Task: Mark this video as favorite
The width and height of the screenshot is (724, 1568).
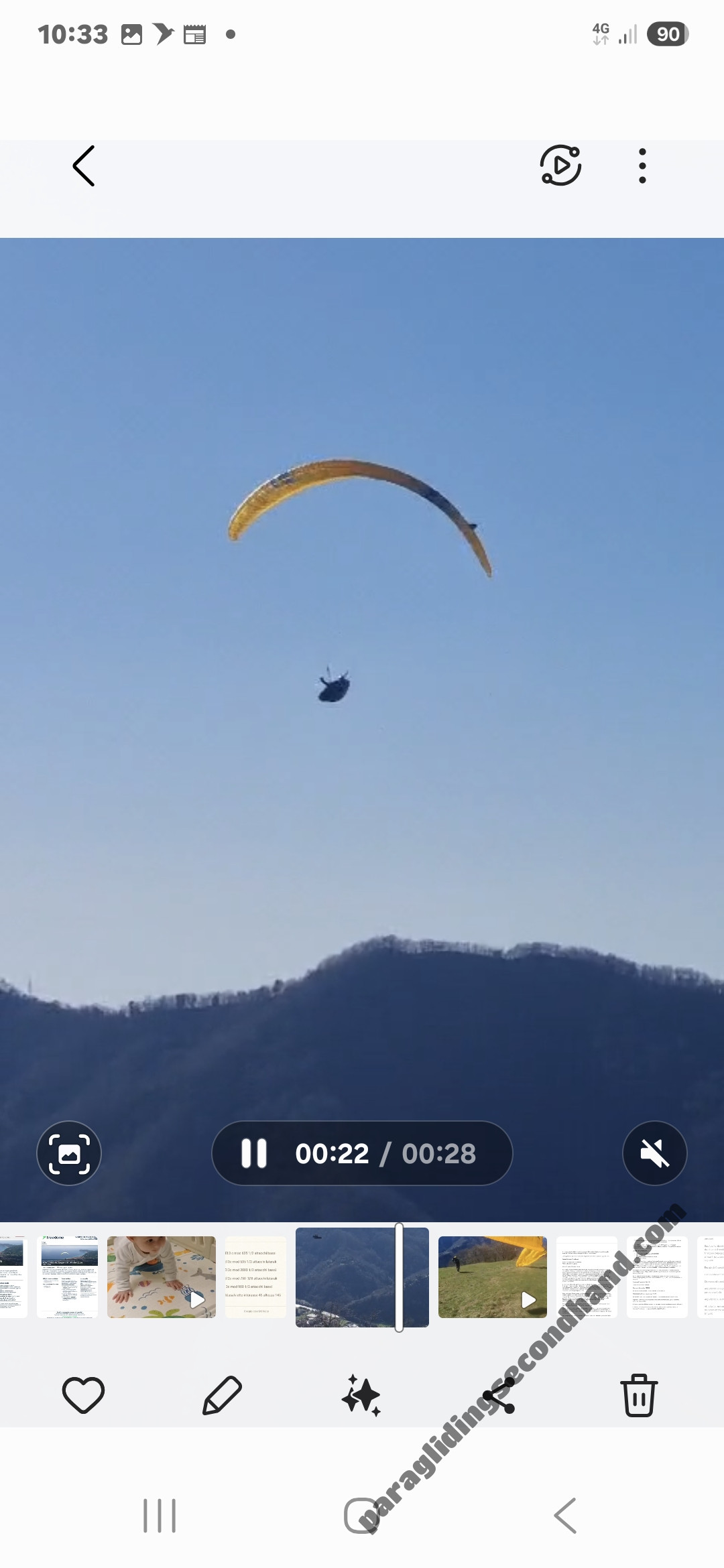Action: [x=84, y=1396]
